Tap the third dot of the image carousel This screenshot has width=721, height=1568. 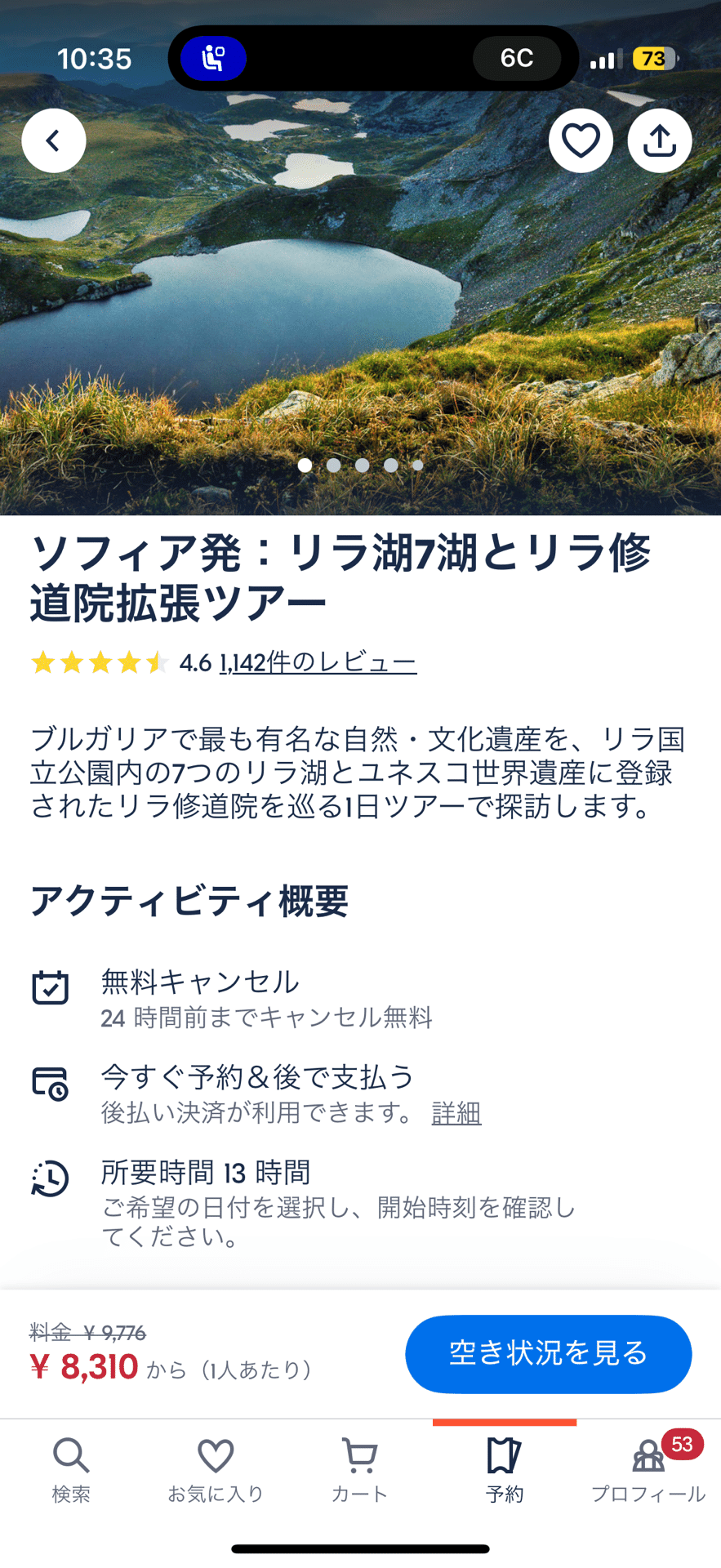click(x=361, y=465)
